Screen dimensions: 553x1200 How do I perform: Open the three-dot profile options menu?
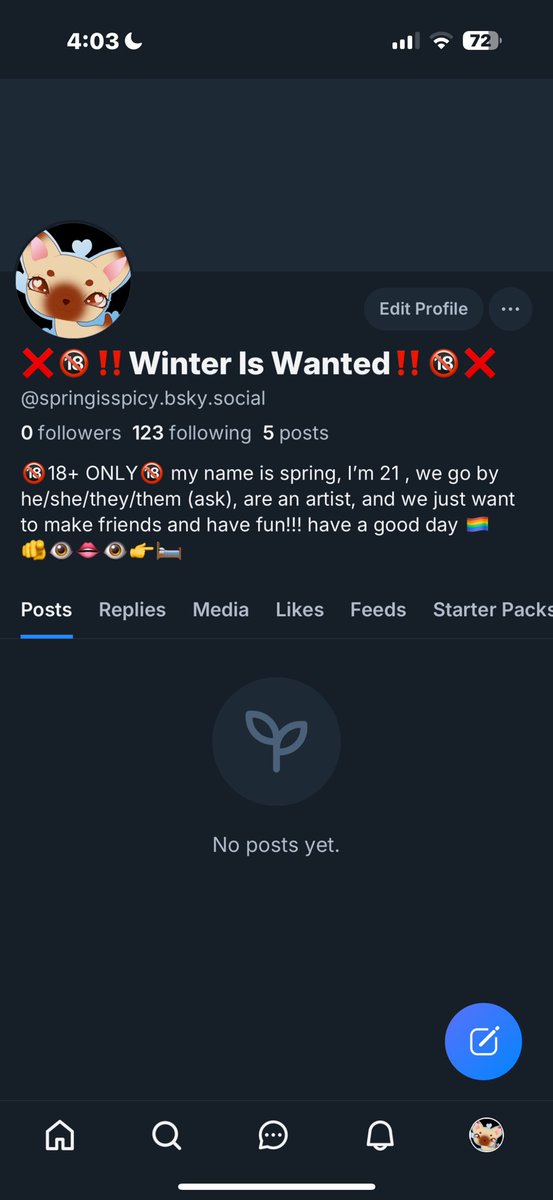pos(511,309)
